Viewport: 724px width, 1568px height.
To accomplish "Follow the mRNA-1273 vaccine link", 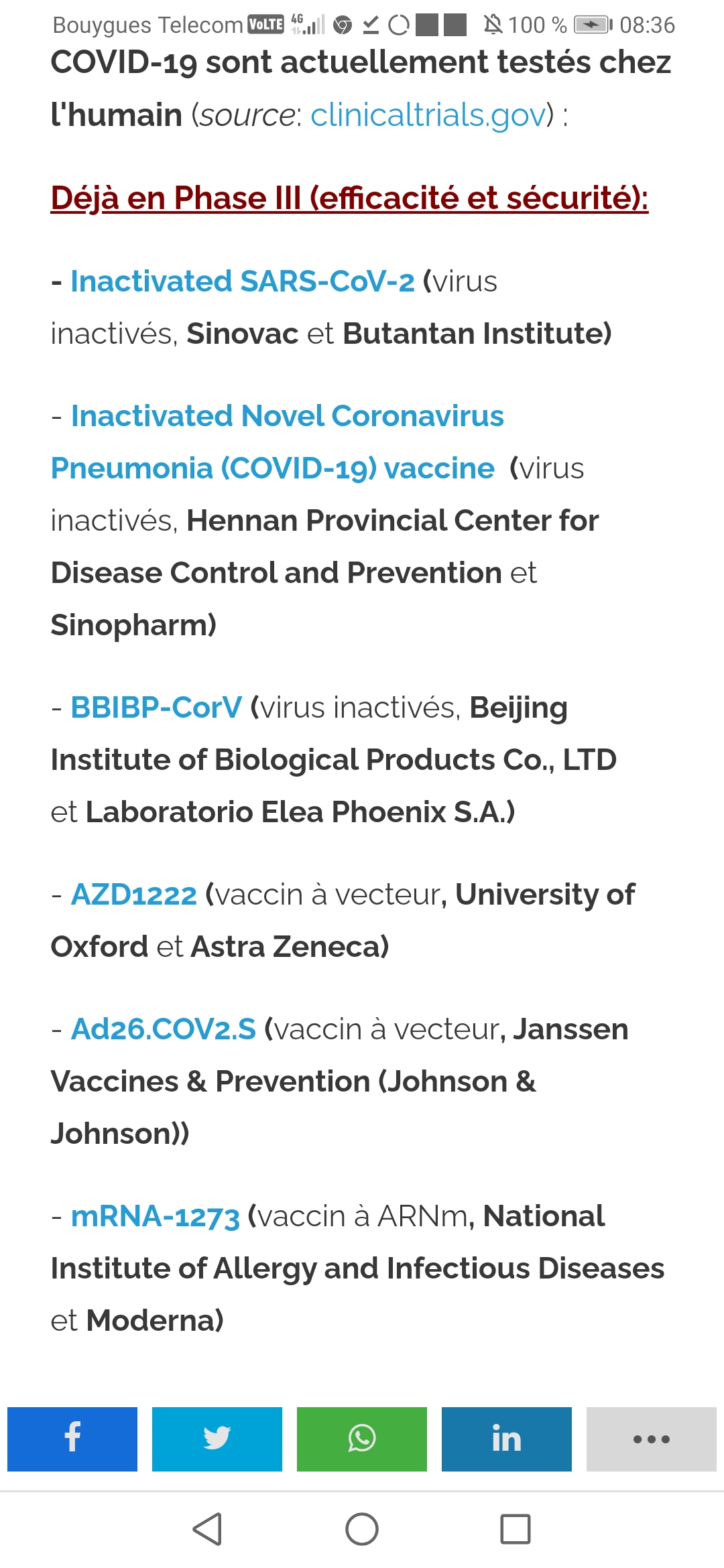I will click(156, 1216).
